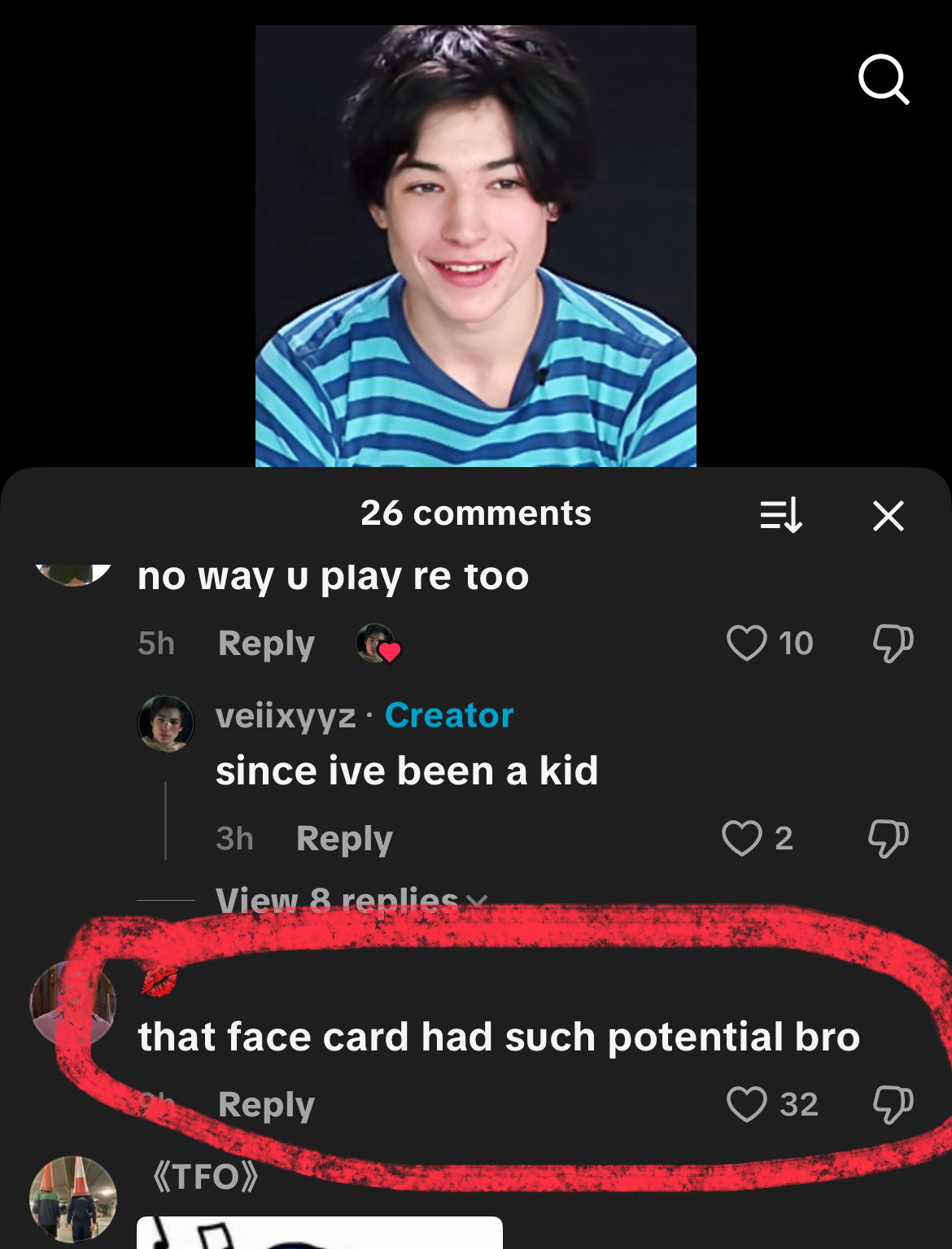This screenshot has height=1249, width=952.
Task: Reply to "since ive been a kid"
Action: pos(344,839)
